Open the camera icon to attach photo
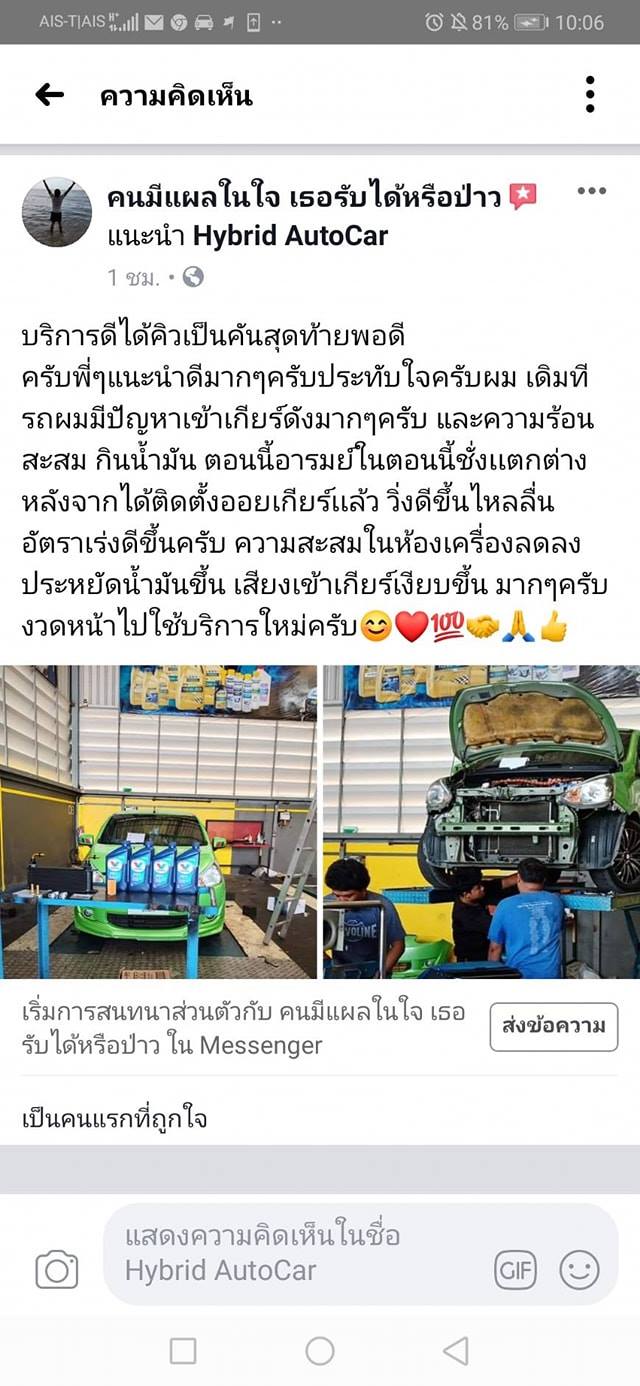The width and height of the screenshot is (640, 1386). click(57, 1270)
